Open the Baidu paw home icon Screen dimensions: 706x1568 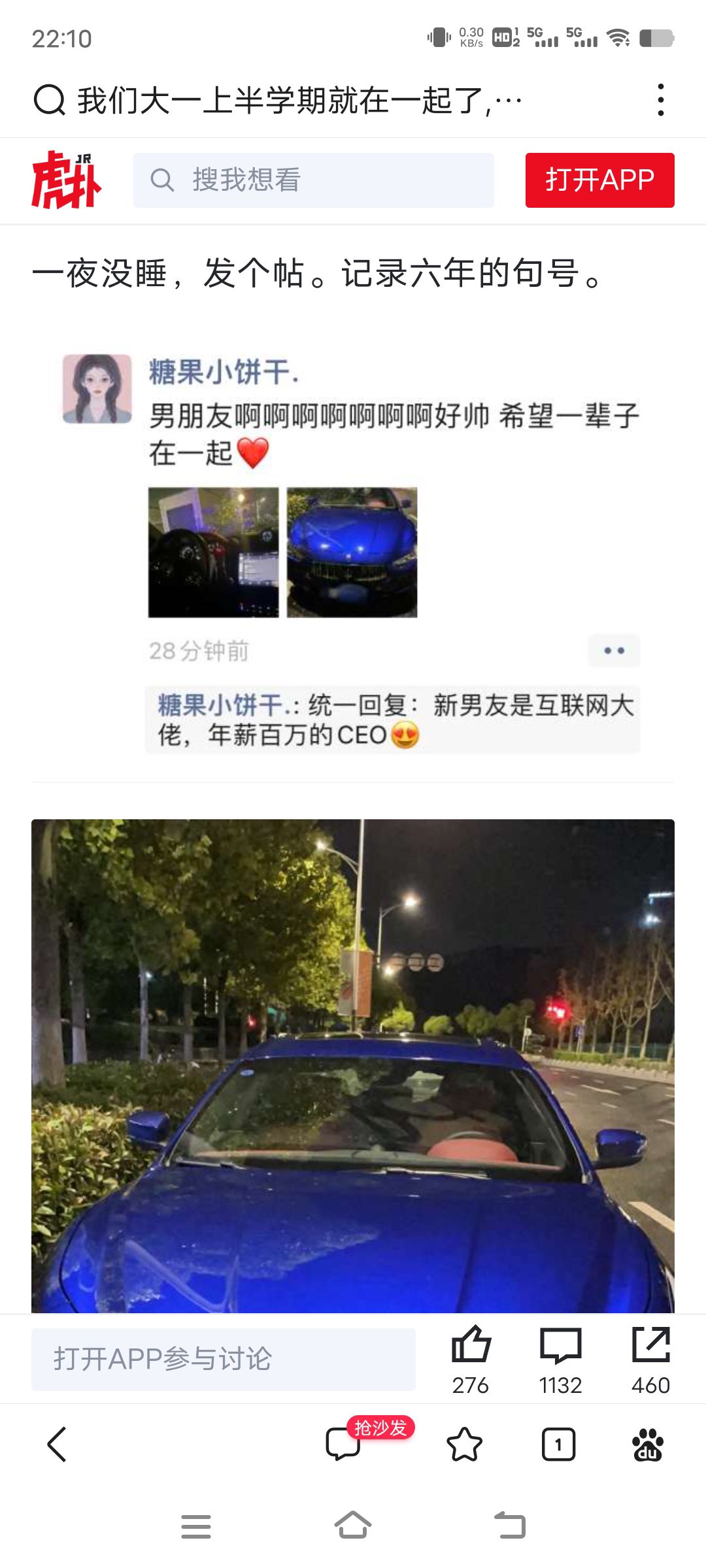647,1444
